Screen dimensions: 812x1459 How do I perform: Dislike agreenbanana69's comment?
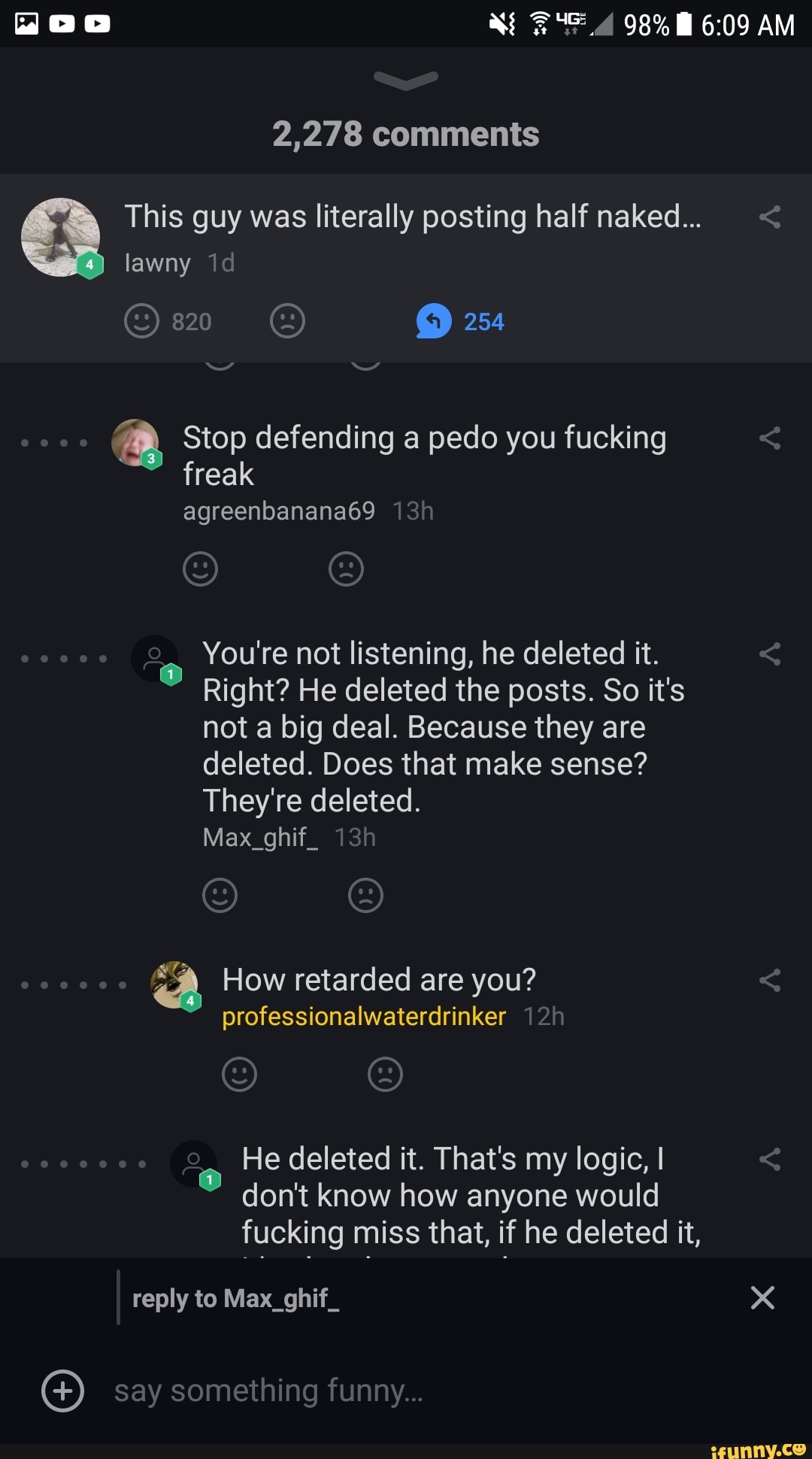click(x=346, y=569)
